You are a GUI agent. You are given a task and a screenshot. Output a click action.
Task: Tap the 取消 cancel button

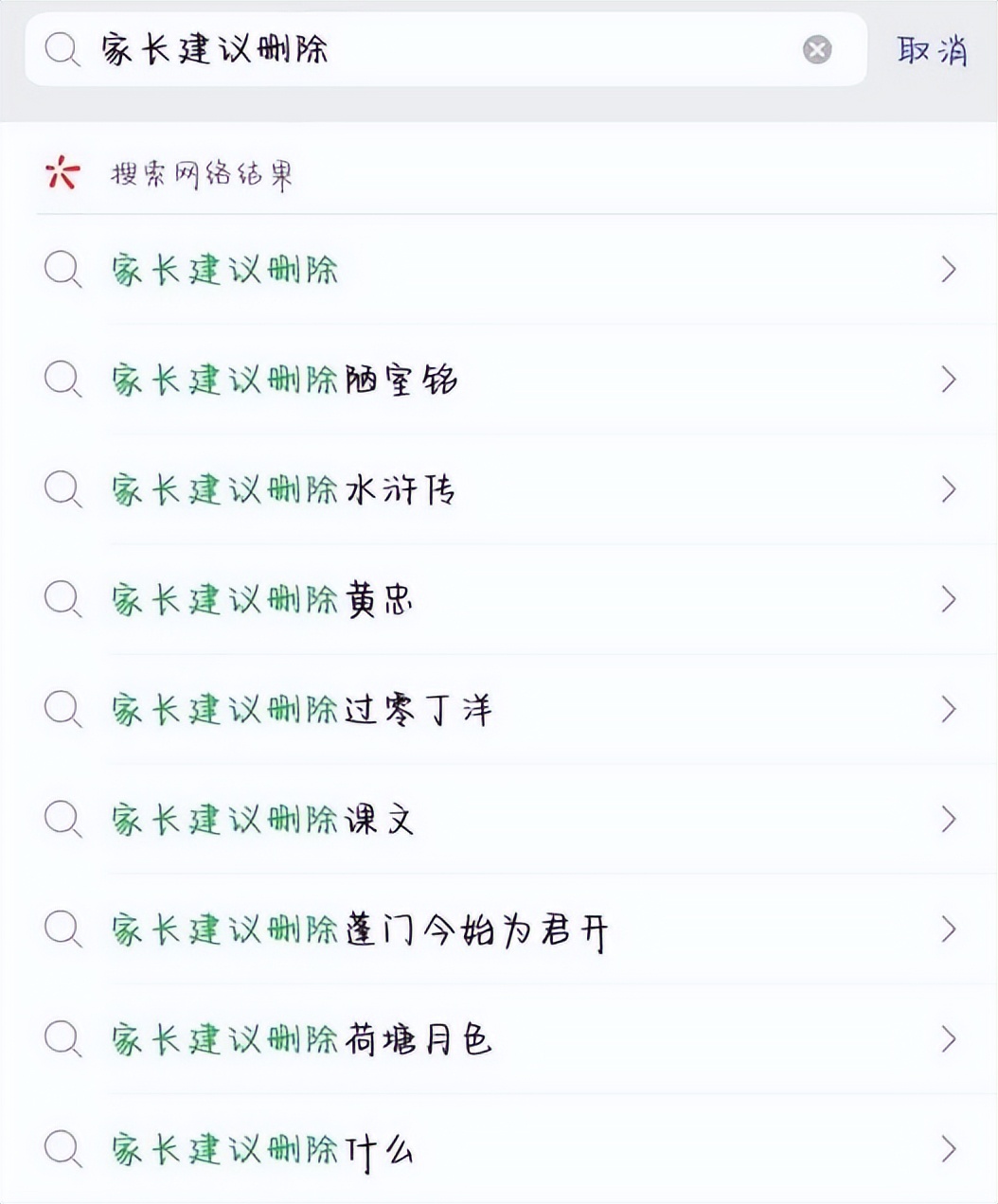click(x=931, y=52)
